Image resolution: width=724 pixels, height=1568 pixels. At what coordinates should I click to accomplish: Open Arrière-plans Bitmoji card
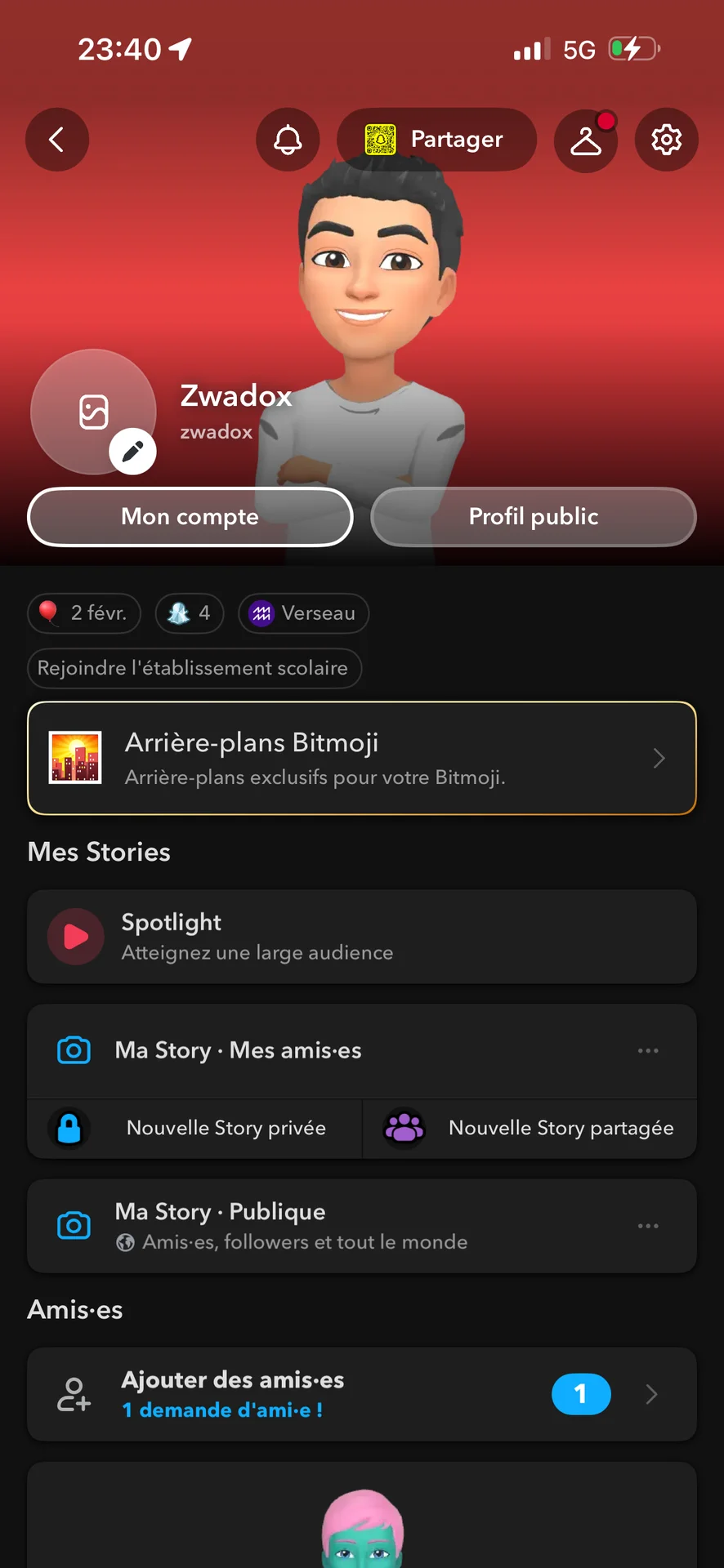tap(361, 758)
